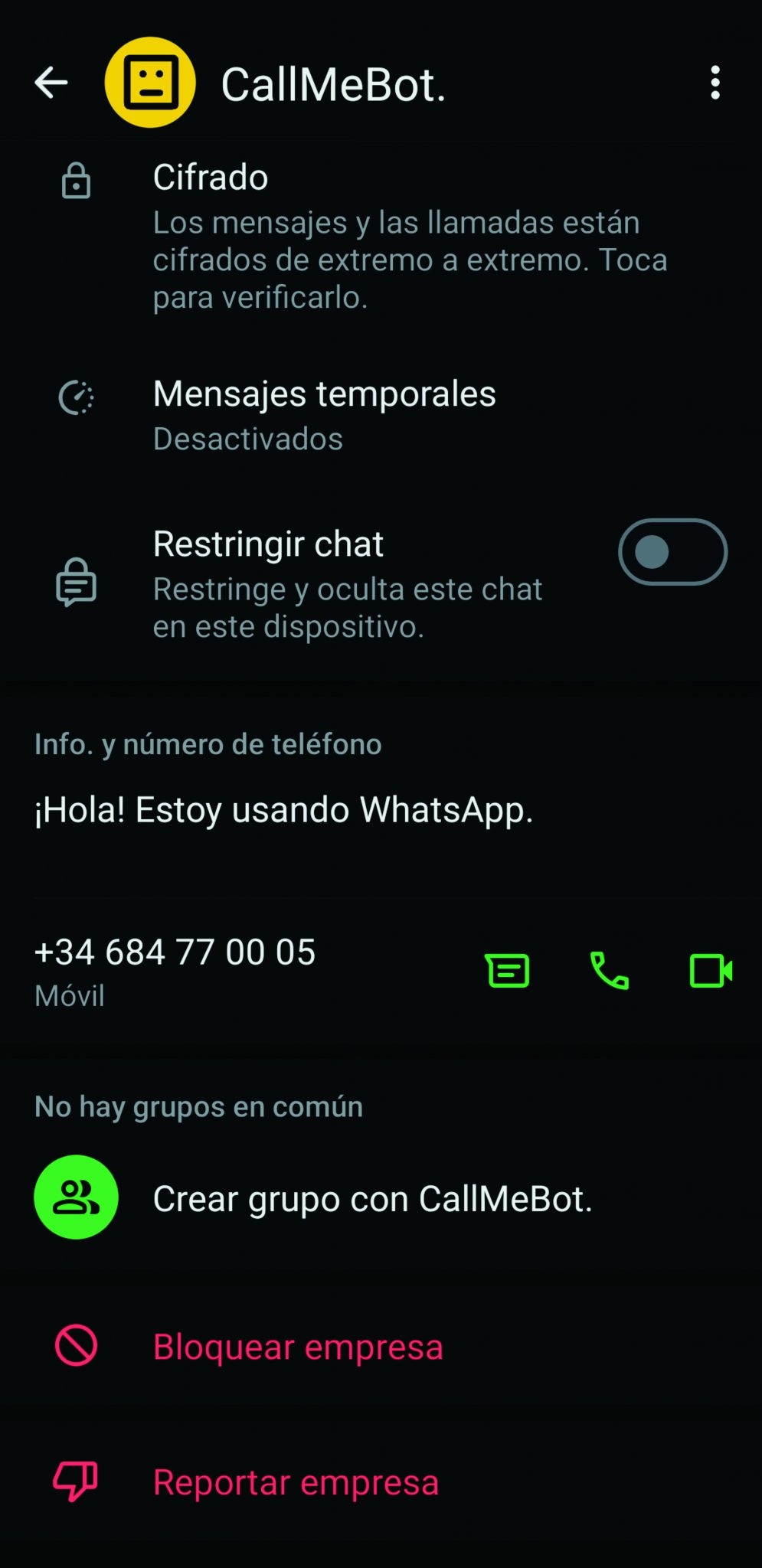The width and height of the screenshot is (762, 1568).
Task: Enable the Restringir chat toggle
Action: [x=672, y=553]
